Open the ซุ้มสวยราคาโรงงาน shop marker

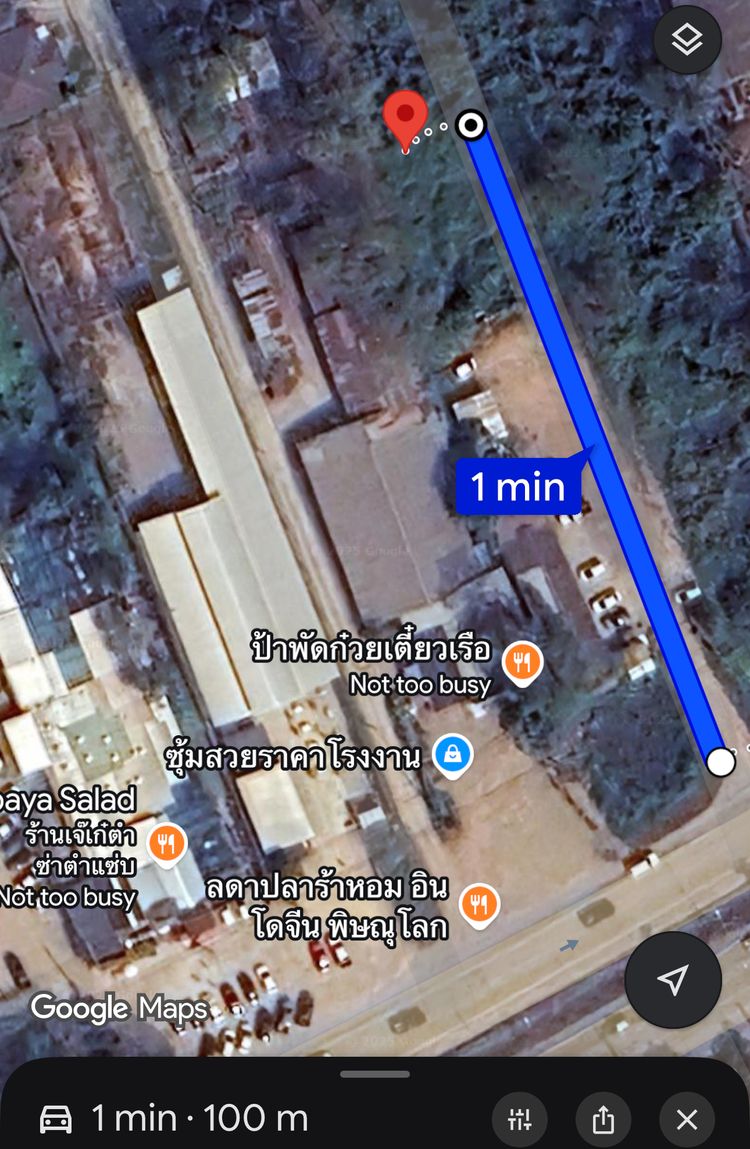pyautogui.click(x=453, y=756)
